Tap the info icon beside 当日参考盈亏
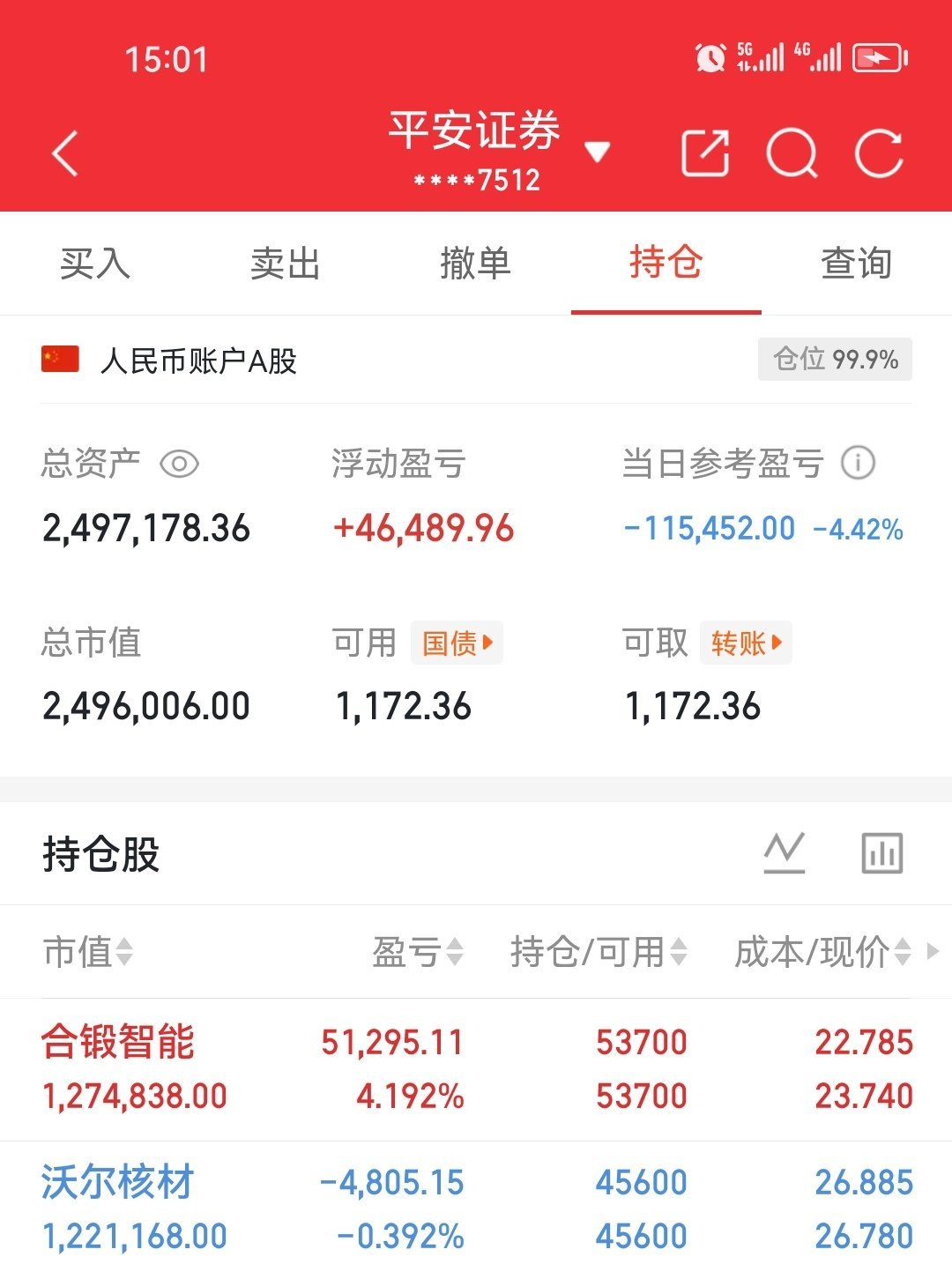 pos(859,463)
